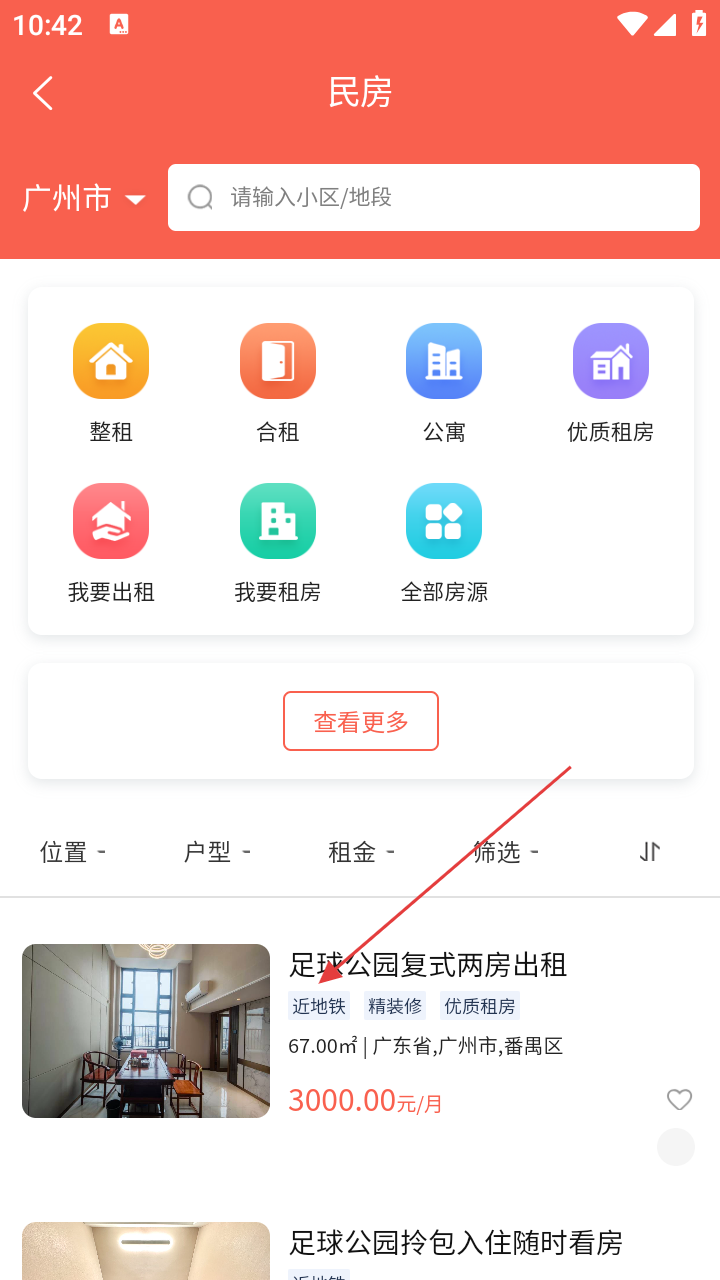Image resolution: width=720 pixels, height=1280 pixels.
Task: Tap the 查看更多 button
Action: tap(361, 721)
